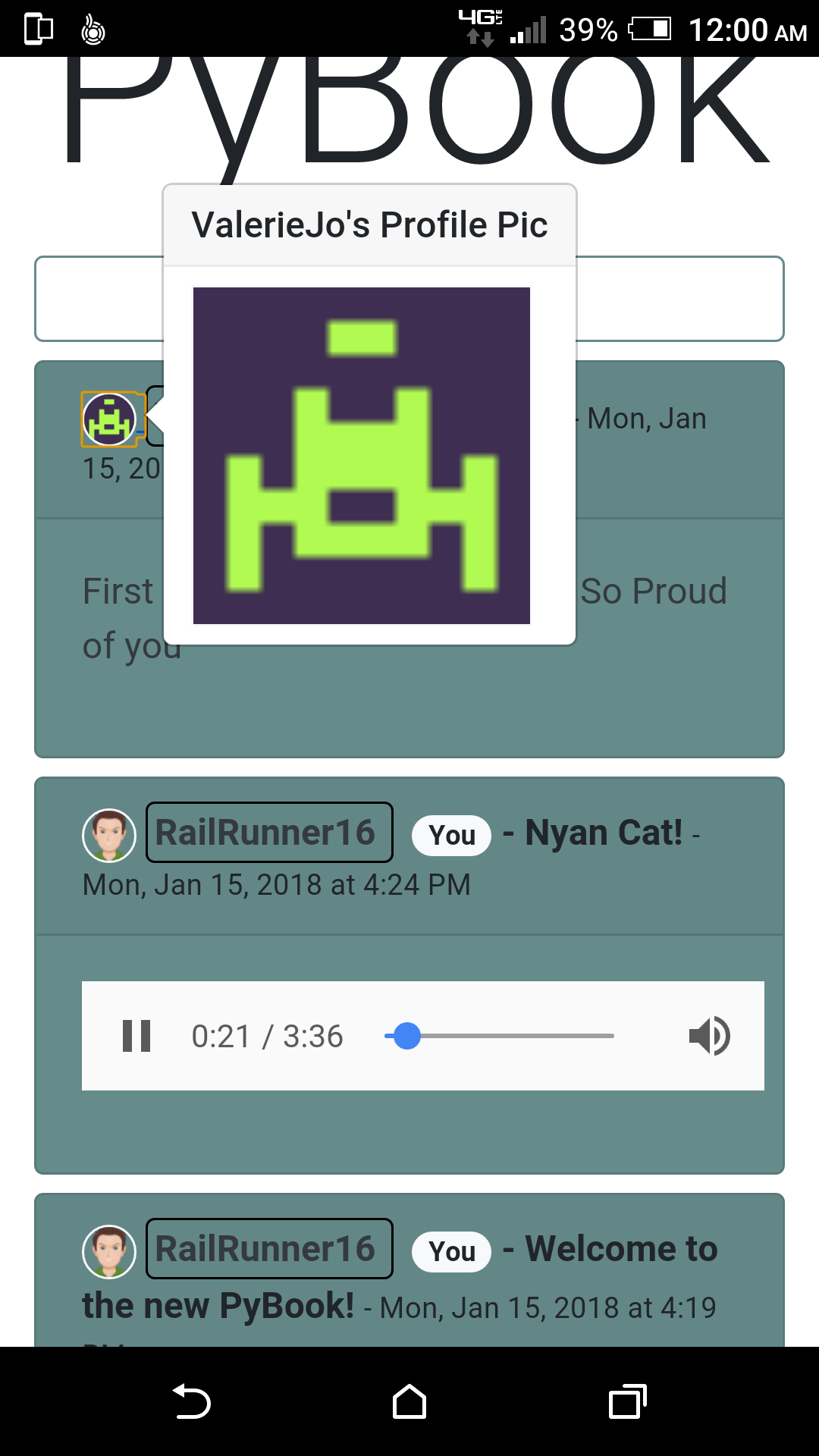
Task: Select the RailRunner16 username on Nyan Cat post
Action: [x=268, y=832]
